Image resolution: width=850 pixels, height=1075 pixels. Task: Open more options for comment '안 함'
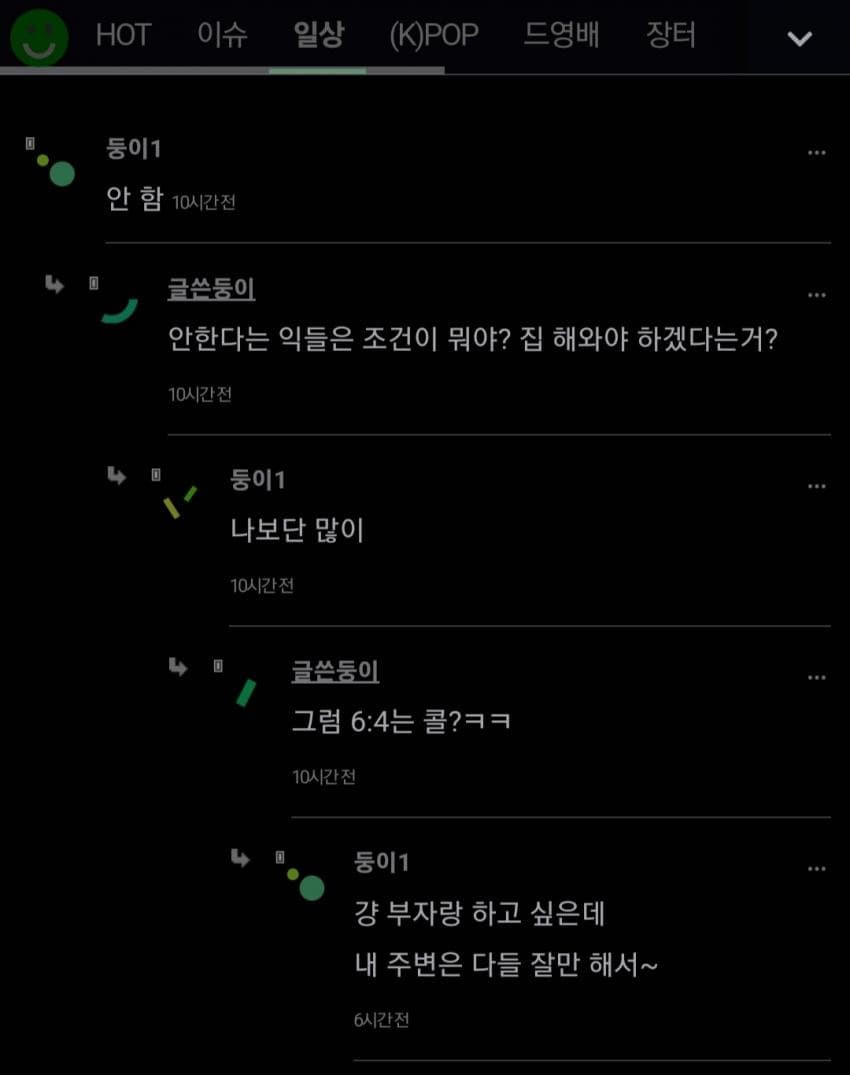coord(817,152)
